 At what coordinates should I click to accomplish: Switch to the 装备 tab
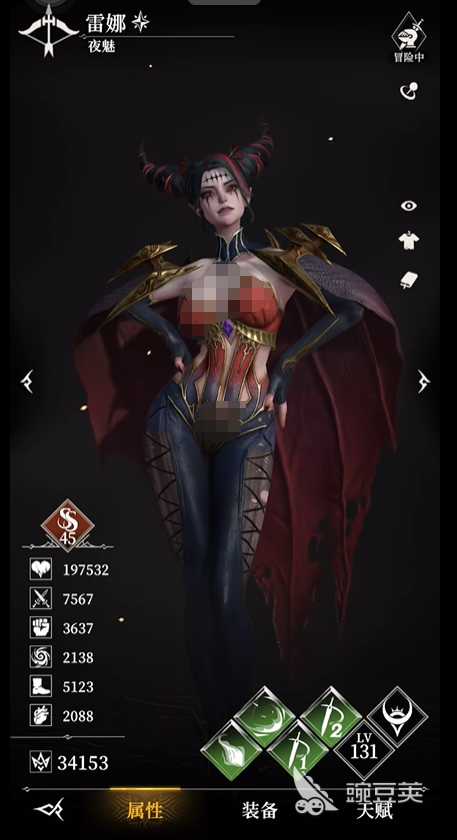pyautogui.click(x=259, y=809)
